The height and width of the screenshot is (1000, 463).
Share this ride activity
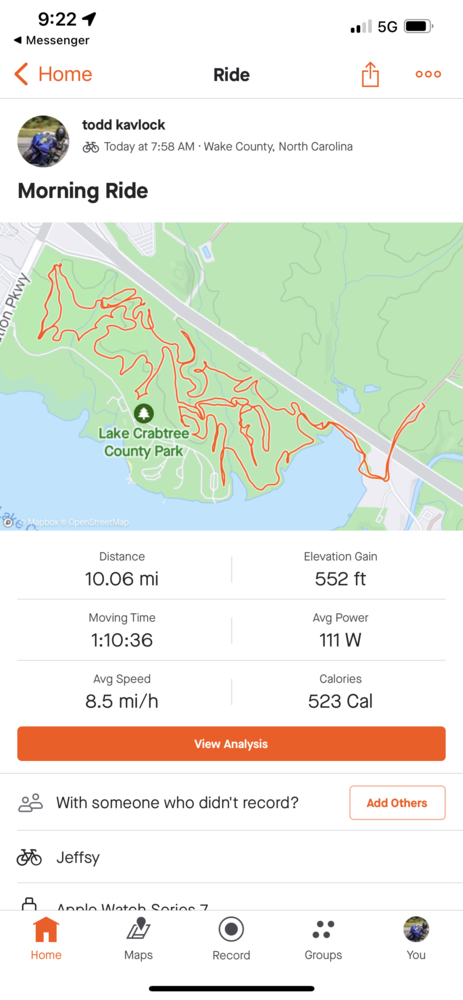pyautogui.click(x=370, y=75)
